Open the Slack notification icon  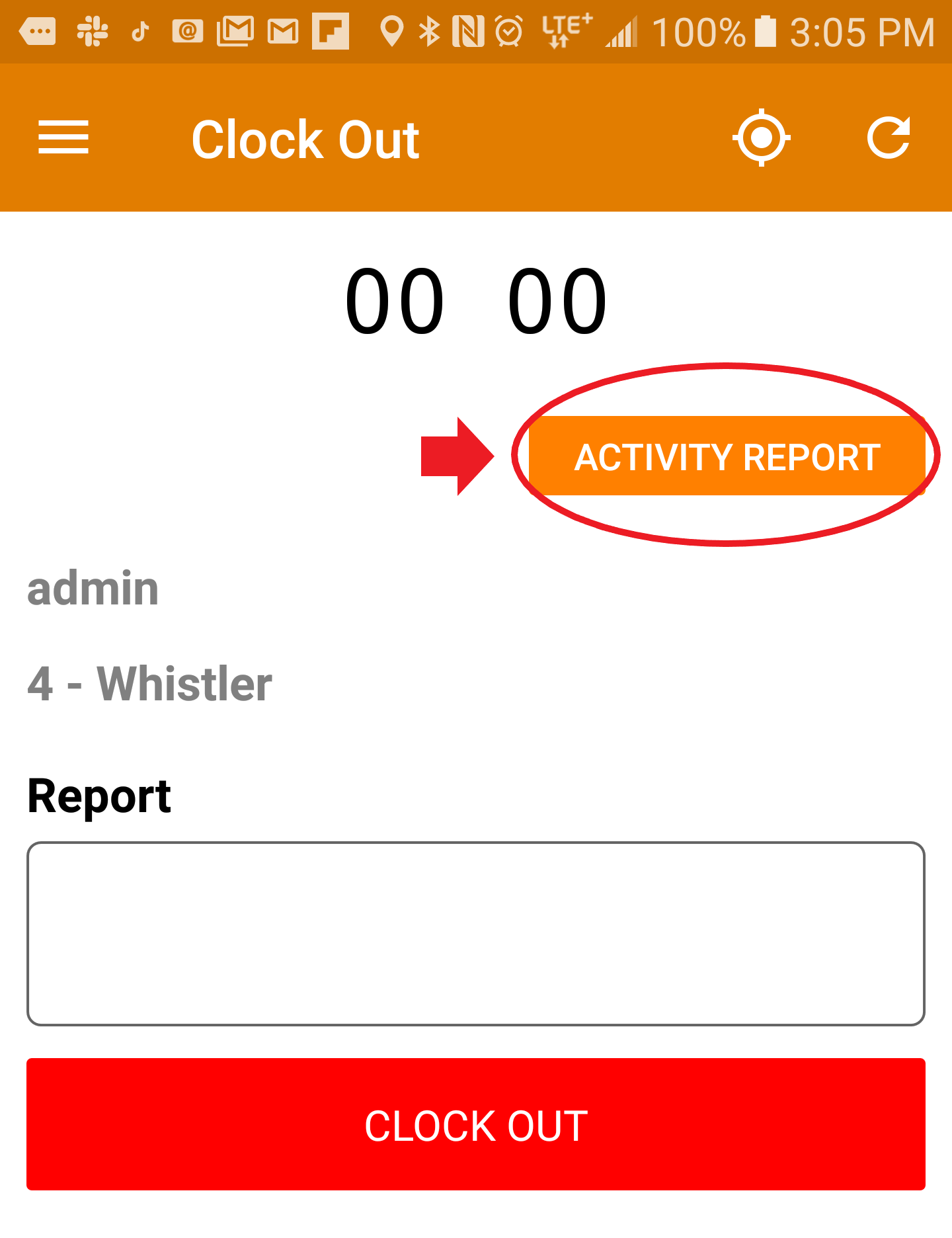click(x=93, y=30)
